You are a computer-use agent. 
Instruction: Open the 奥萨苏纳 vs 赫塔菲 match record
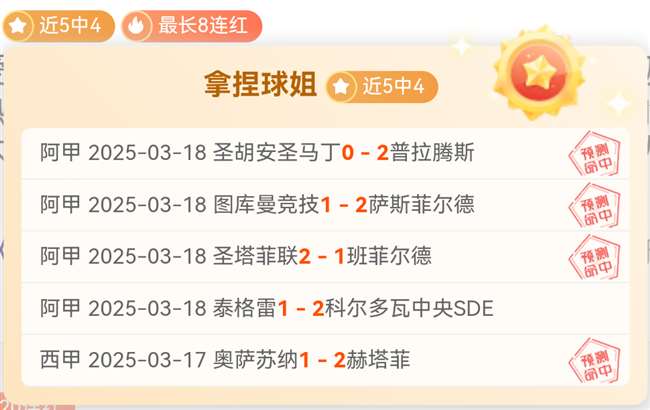coord(300,360)
